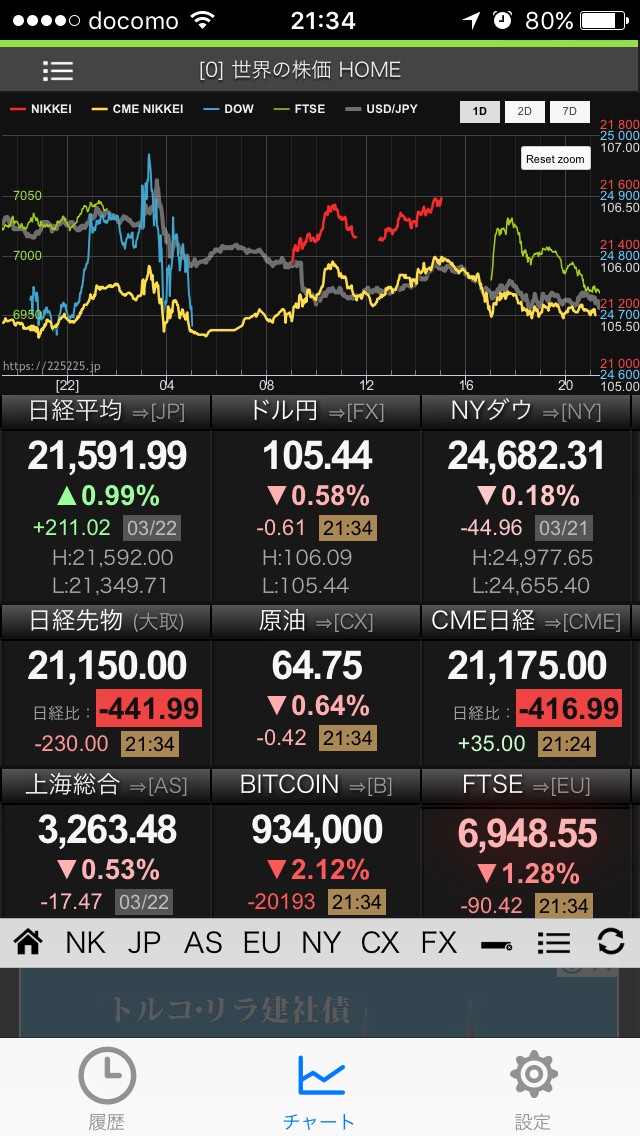Jump to the EU section
Screen dimensions: 640x1136
click(x=262, y=942)
